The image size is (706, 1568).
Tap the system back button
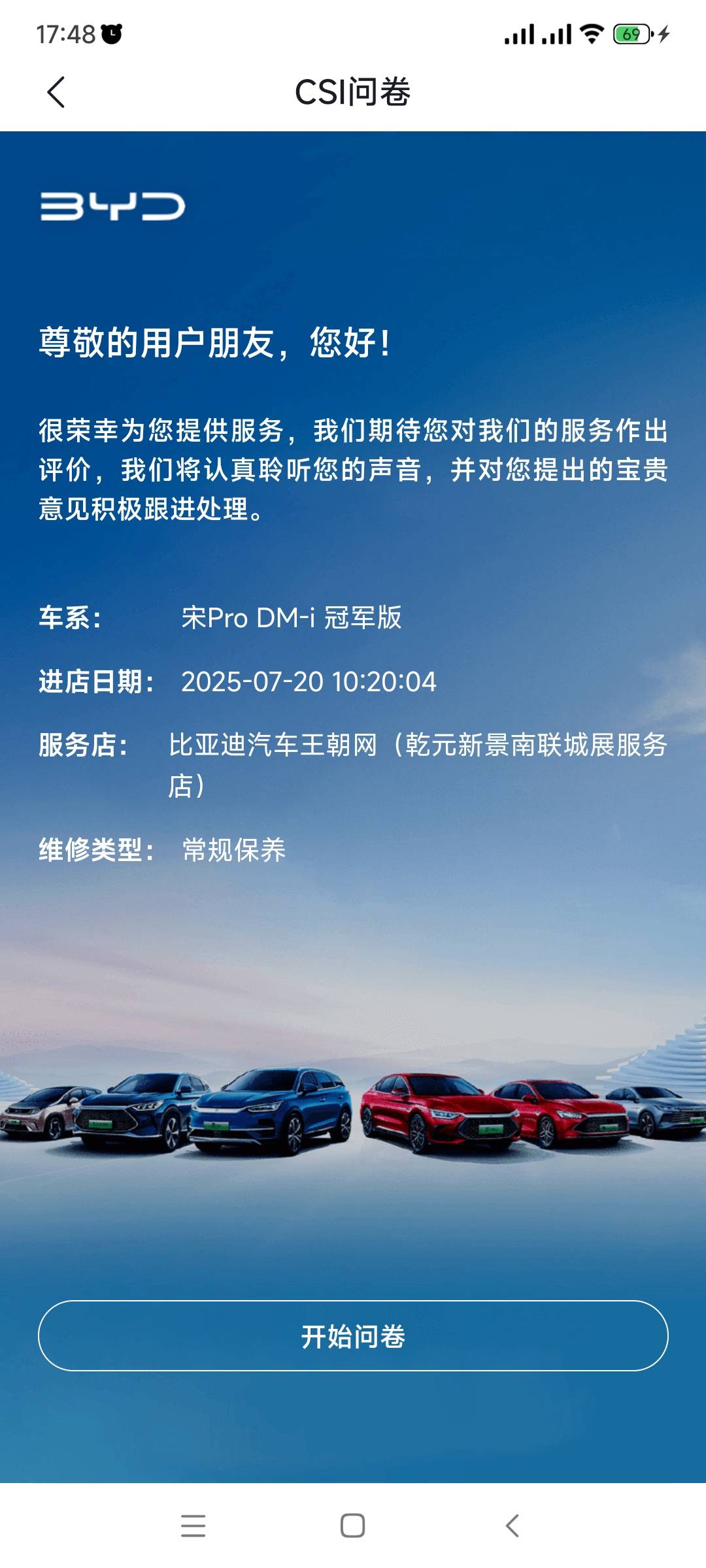[513, 1526]
